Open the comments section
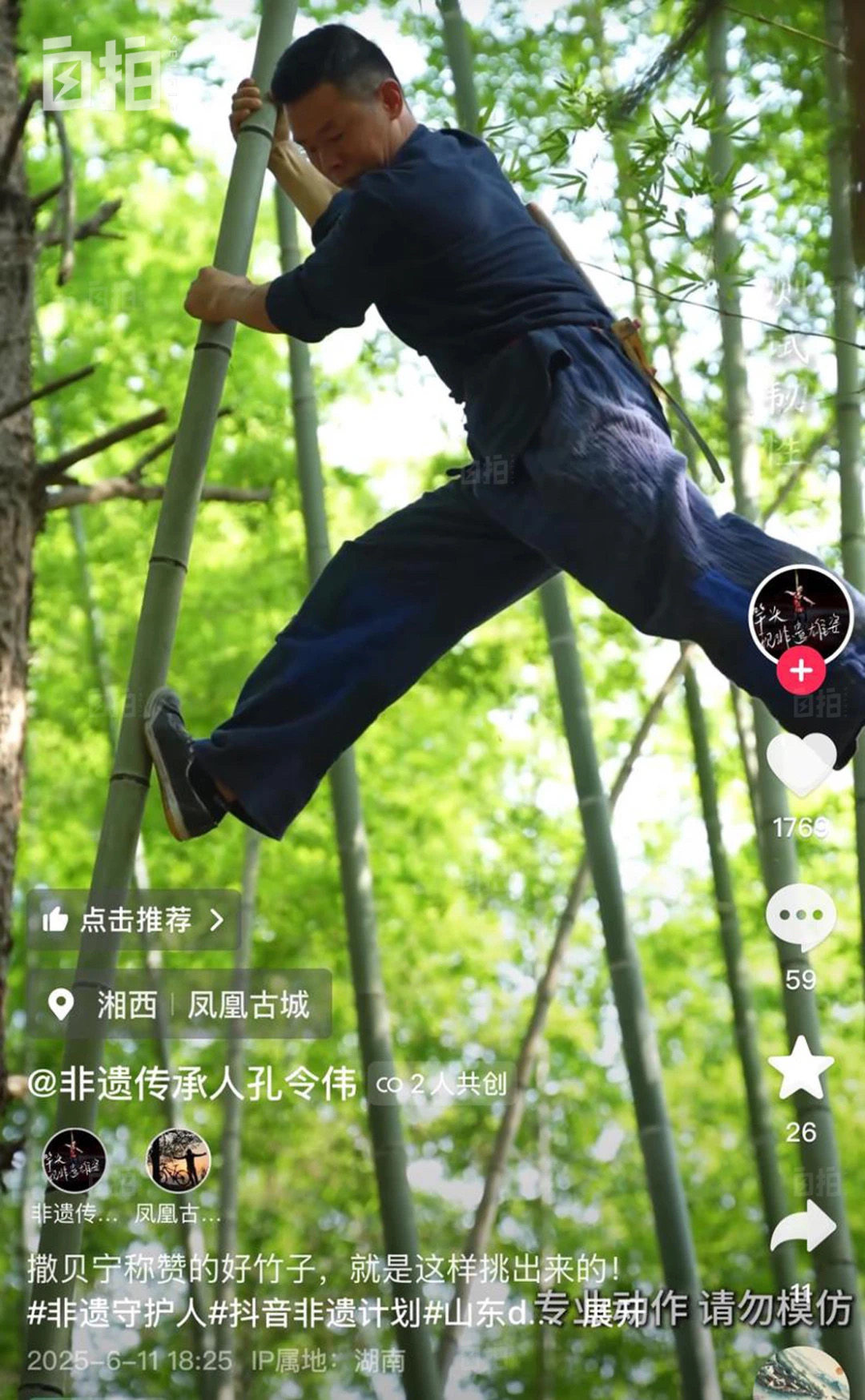 click(800, 917)
